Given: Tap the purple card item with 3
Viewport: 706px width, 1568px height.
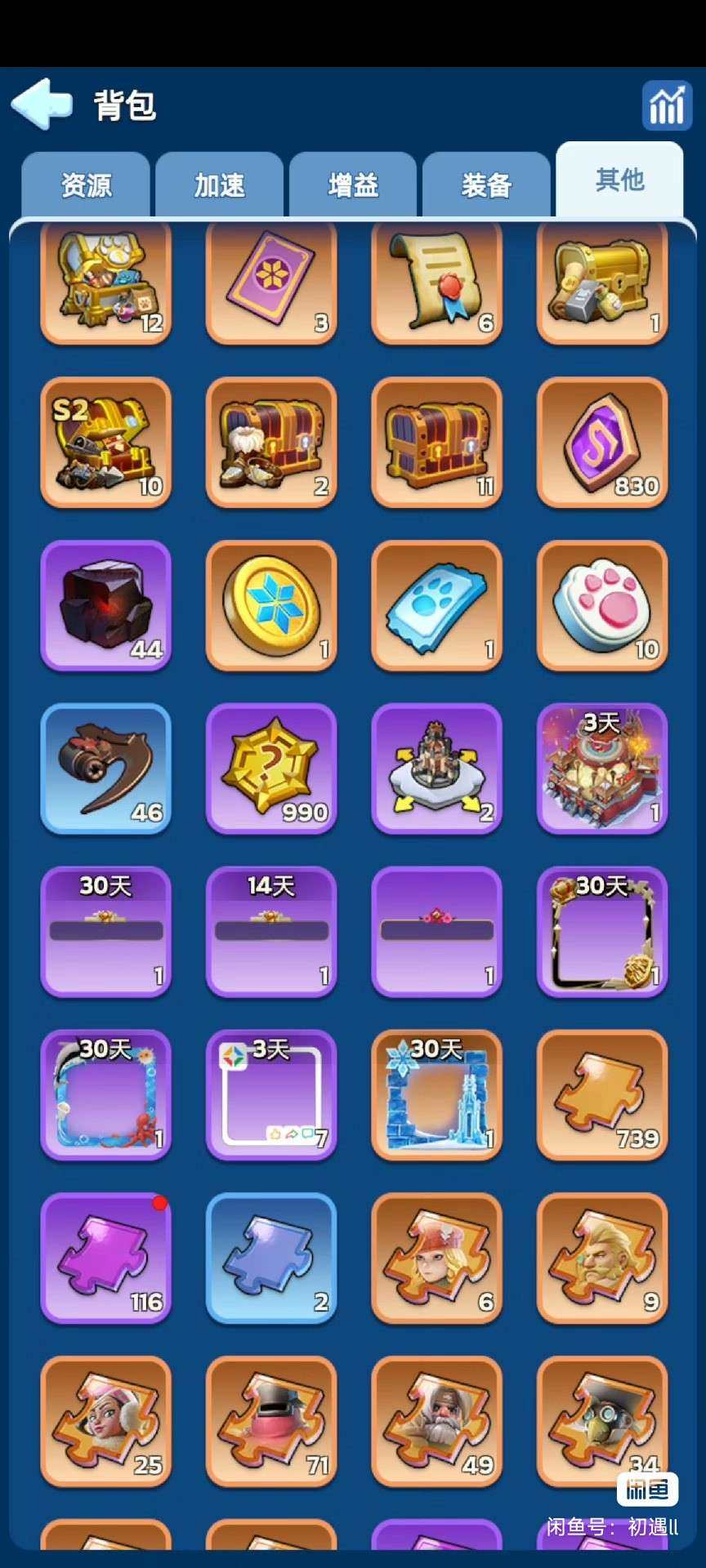Looking at the screenshot, I should [271, 282].
